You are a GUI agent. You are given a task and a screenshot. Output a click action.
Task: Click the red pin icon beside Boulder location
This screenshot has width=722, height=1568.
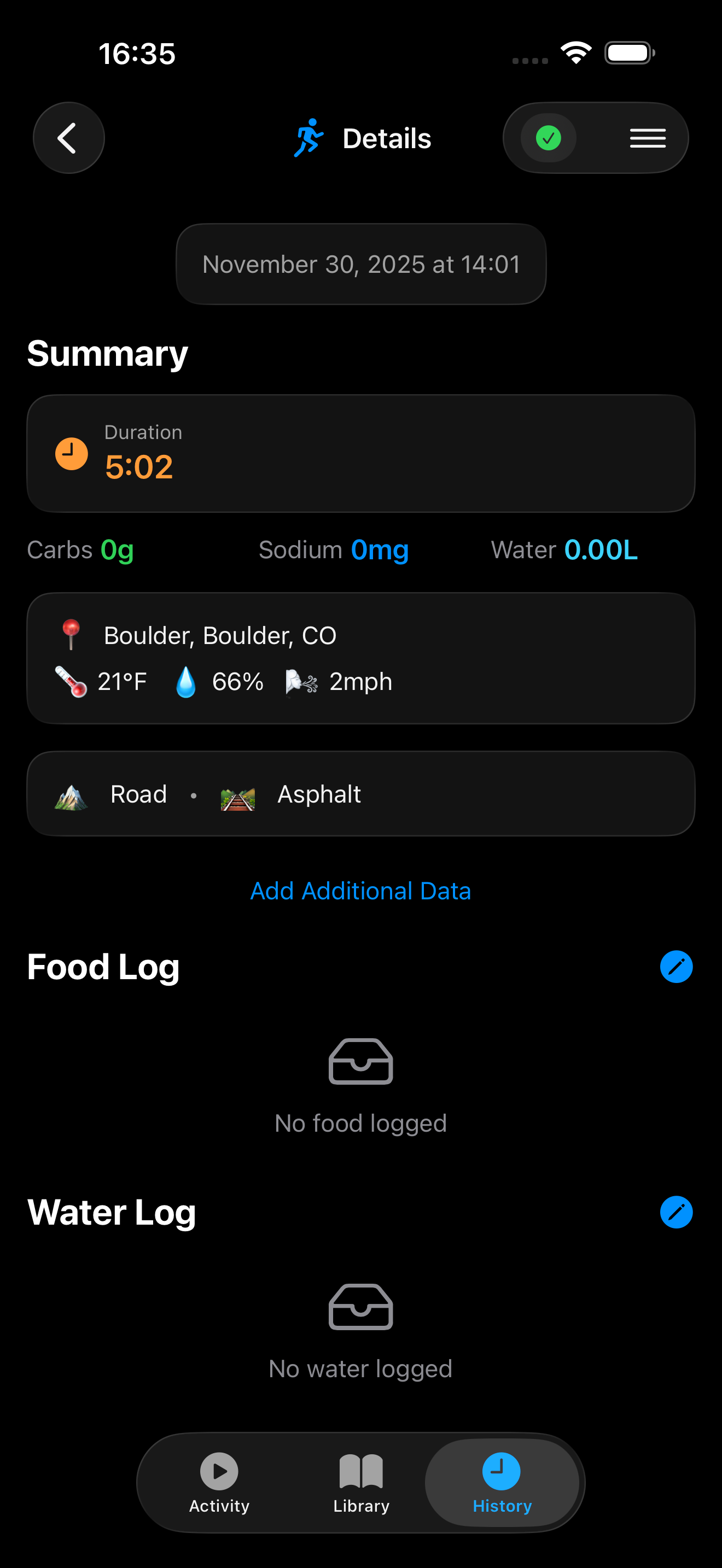pyautogui.click(x=72, y=635)
